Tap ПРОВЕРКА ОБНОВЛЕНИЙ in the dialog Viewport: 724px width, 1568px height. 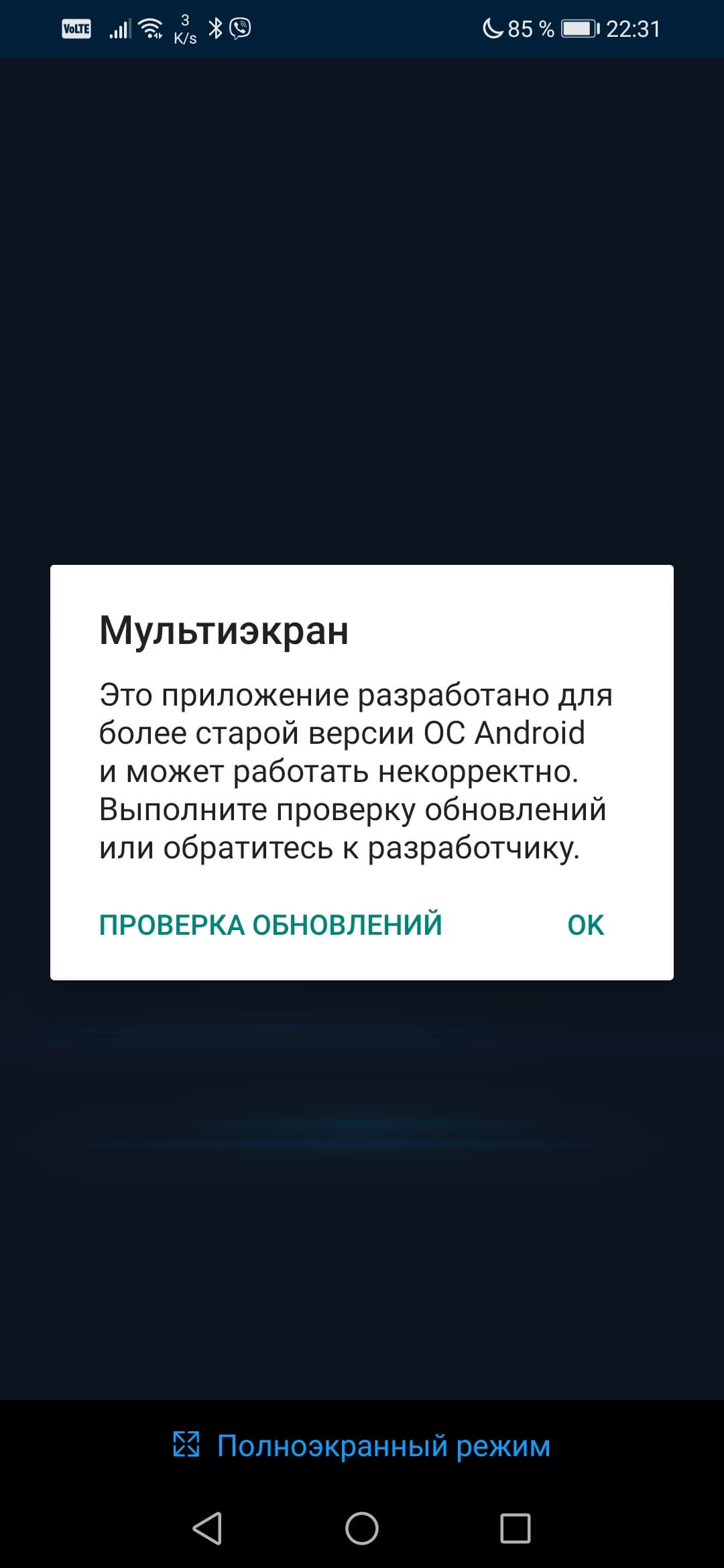[x=270, y=925]
